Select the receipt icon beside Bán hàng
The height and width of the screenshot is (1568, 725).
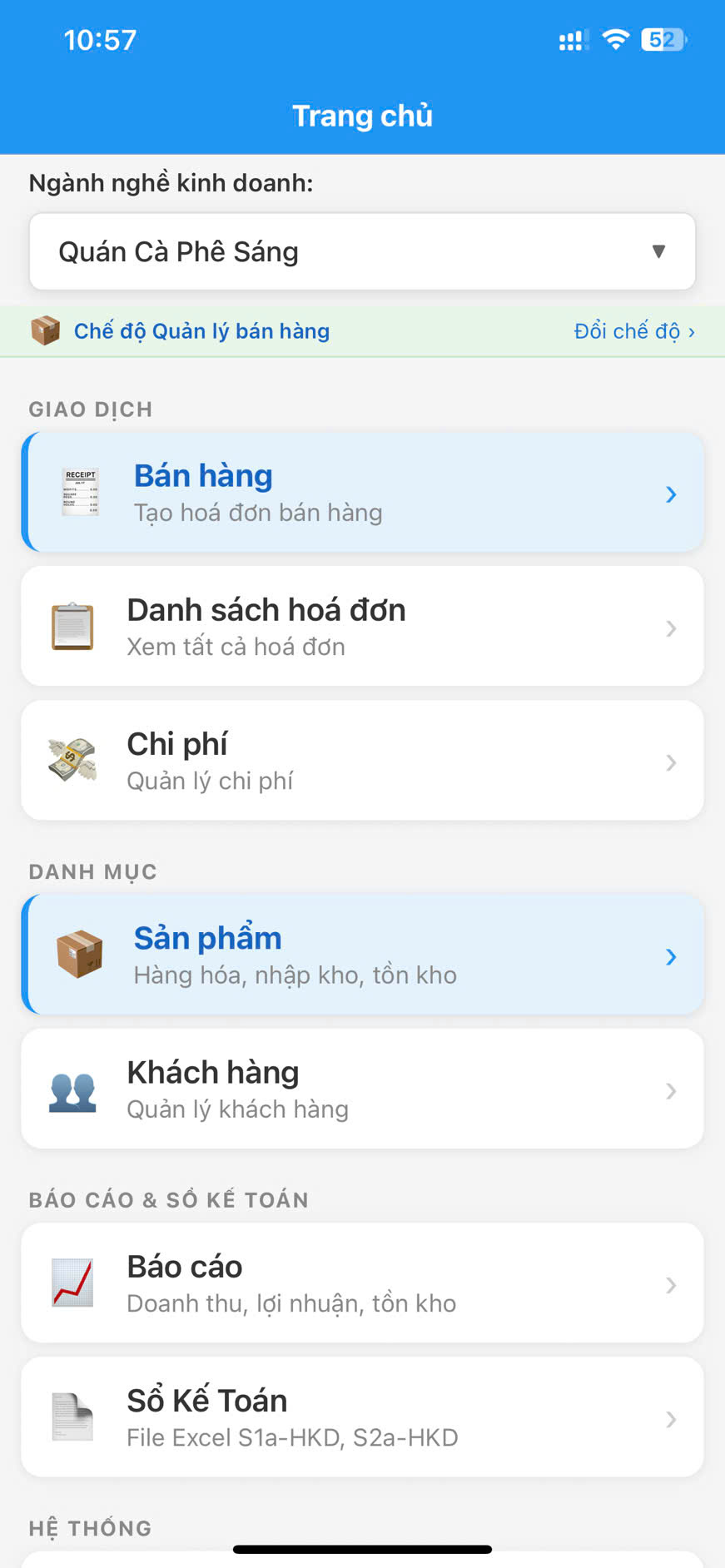pos(79,492)
